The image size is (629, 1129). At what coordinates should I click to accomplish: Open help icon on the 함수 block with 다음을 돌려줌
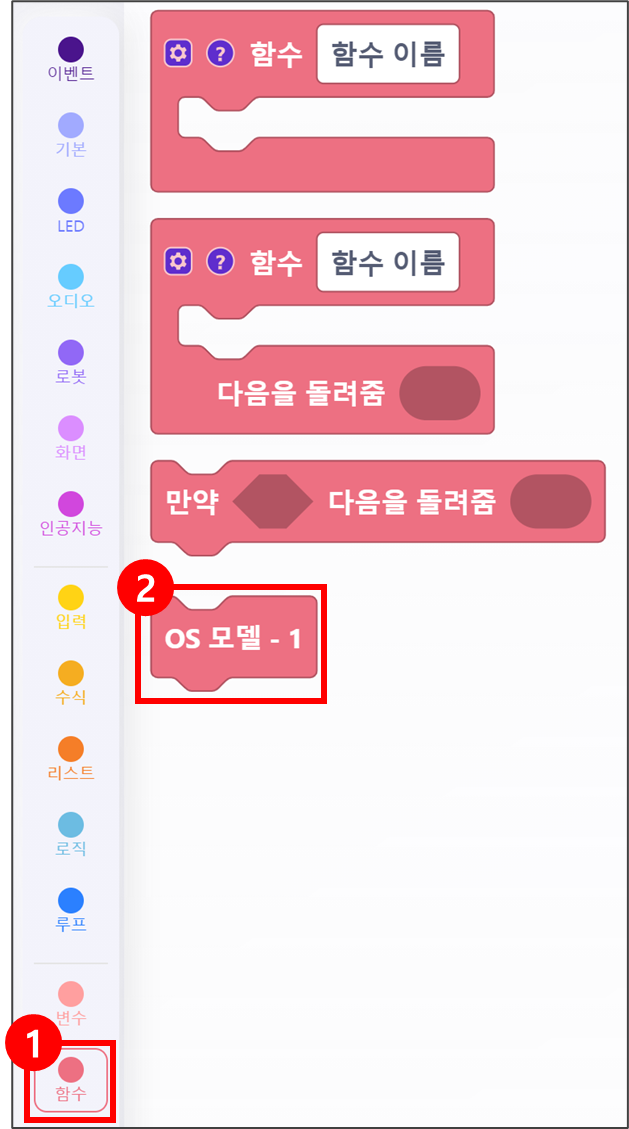click(x=220, y=262)
